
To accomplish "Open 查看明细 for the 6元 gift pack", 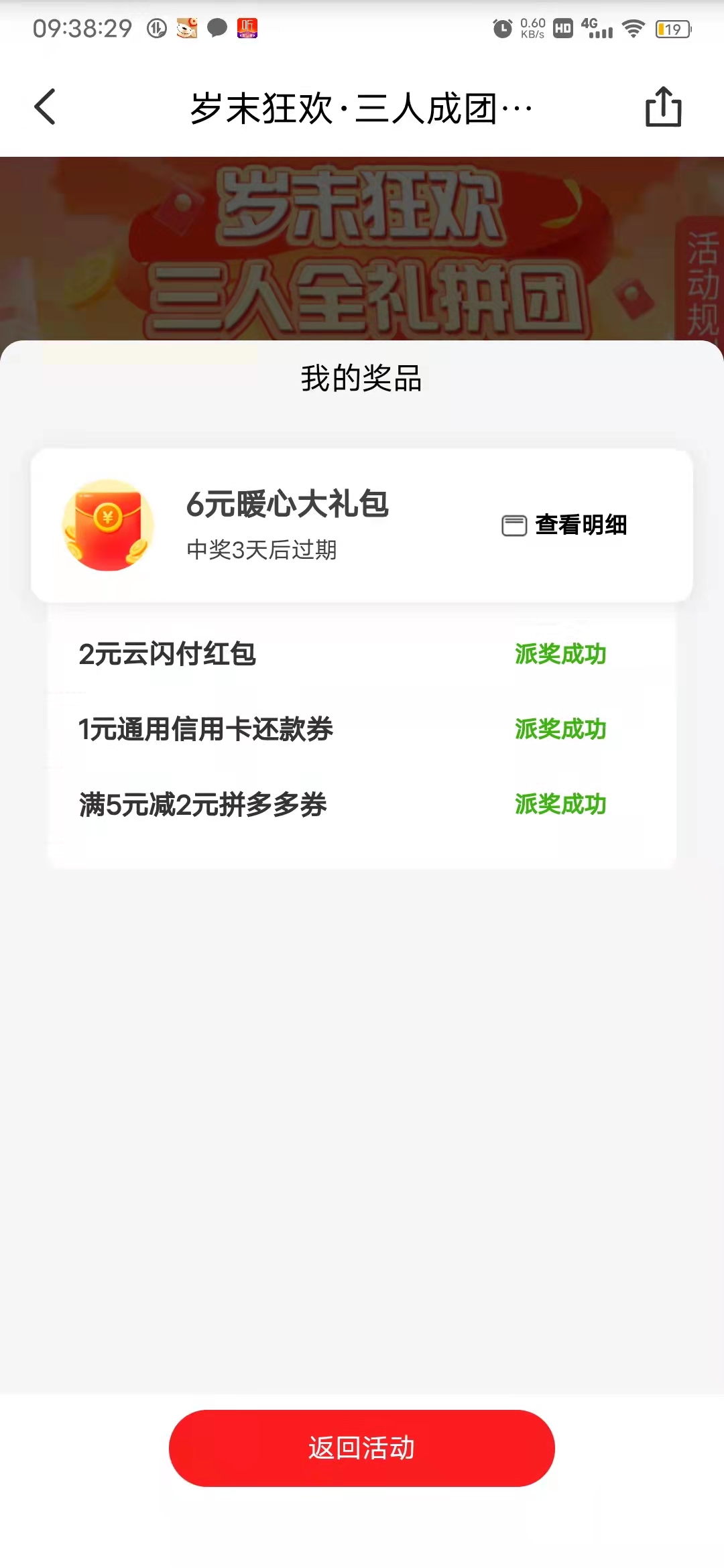I will 564,525.
